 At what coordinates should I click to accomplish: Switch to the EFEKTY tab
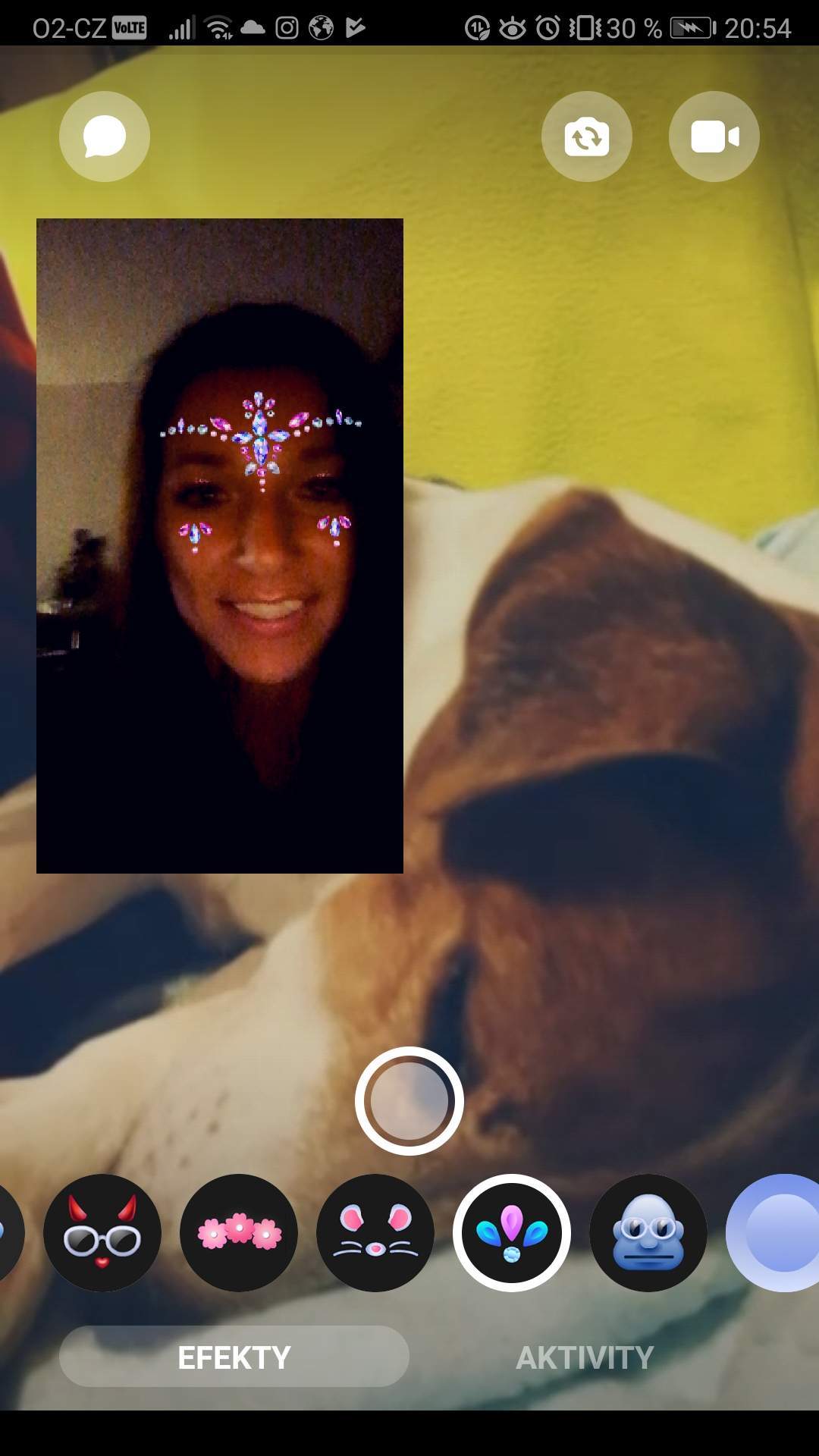(234, 1357)
